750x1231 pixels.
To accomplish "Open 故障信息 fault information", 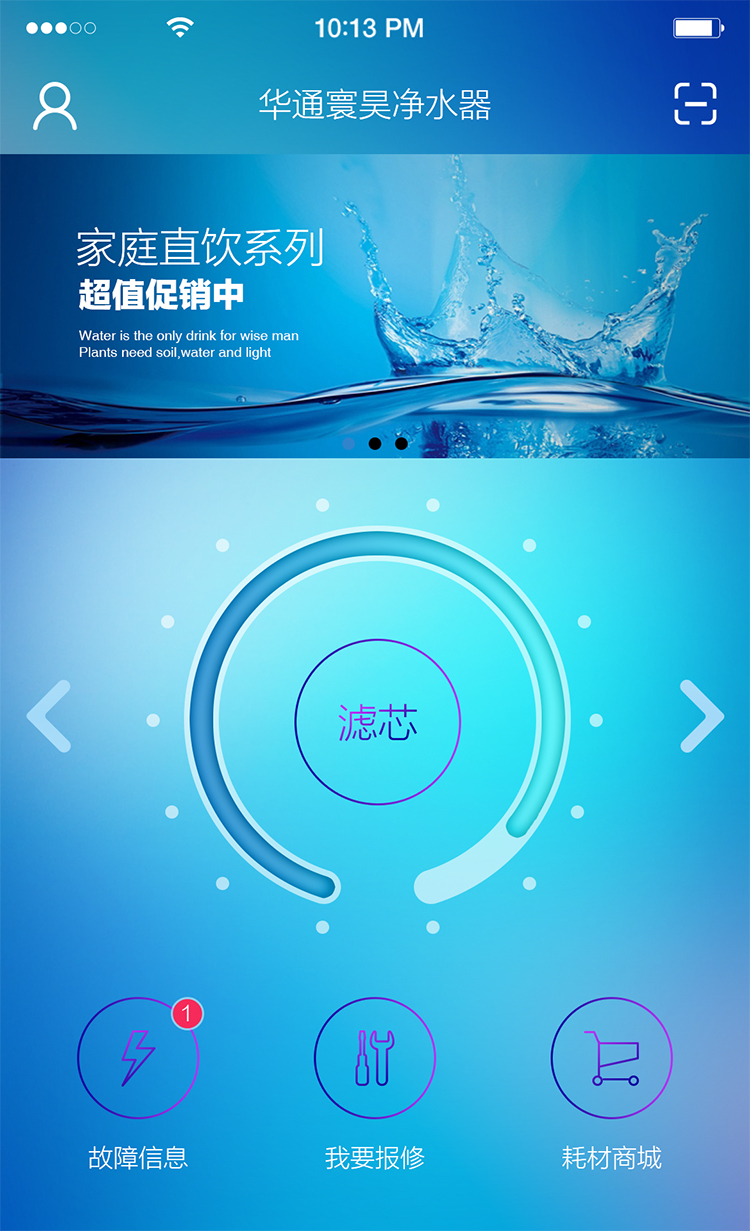I will [x=138, y=1058].
